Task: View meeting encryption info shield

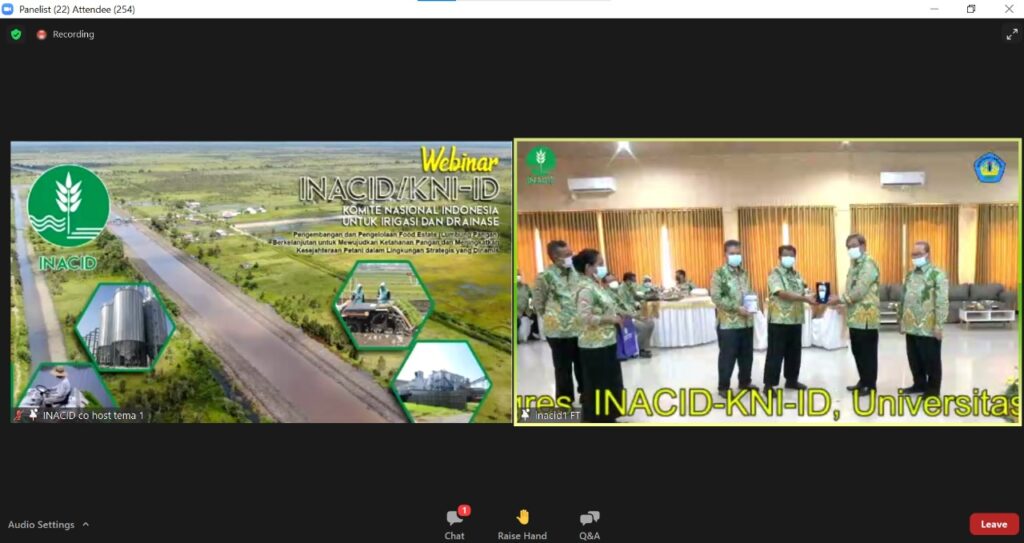Action: coord(16,34)
